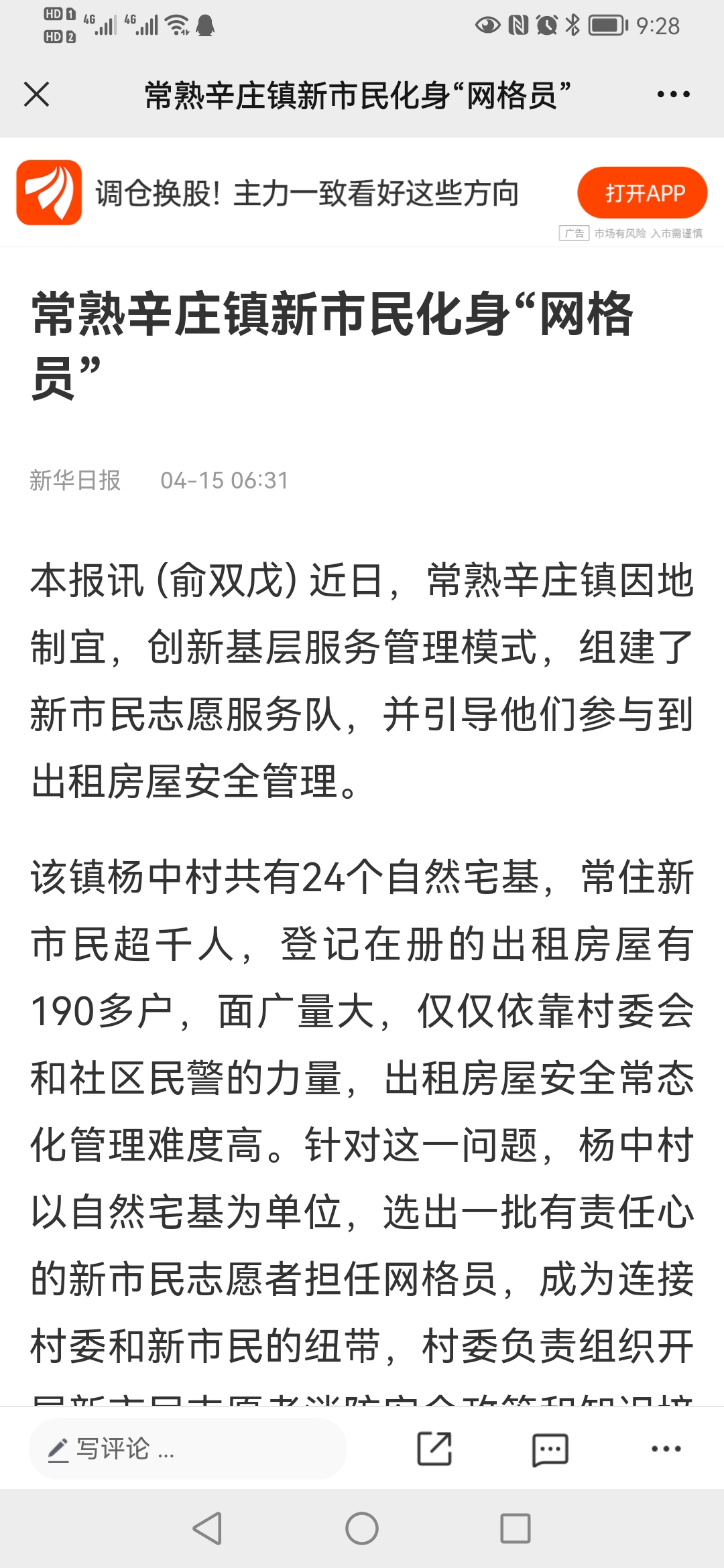
Task: View the article comments
Action: 550,1449
